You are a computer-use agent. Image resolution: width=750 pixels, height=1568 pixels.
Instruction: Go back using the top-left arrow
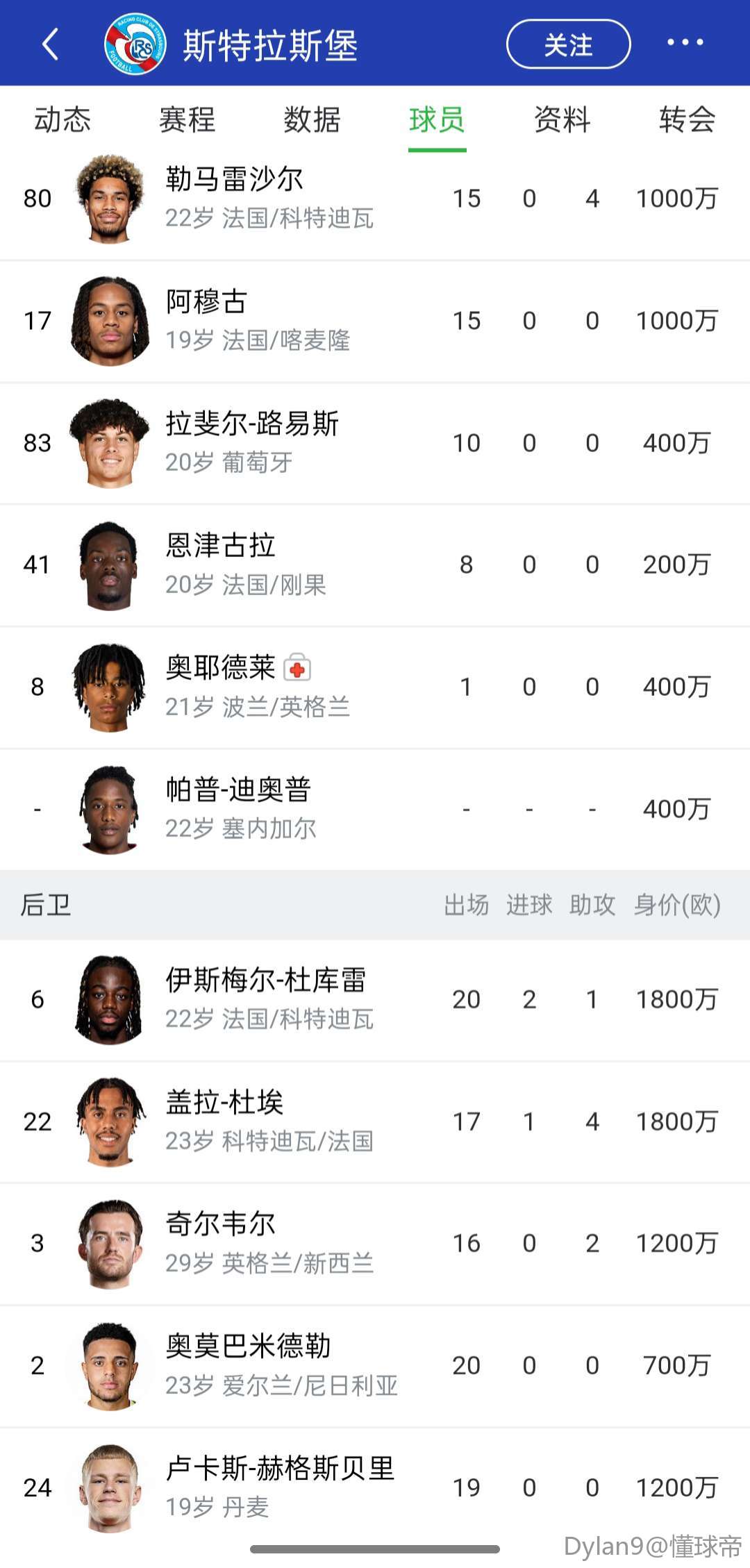tap(50, 44)
